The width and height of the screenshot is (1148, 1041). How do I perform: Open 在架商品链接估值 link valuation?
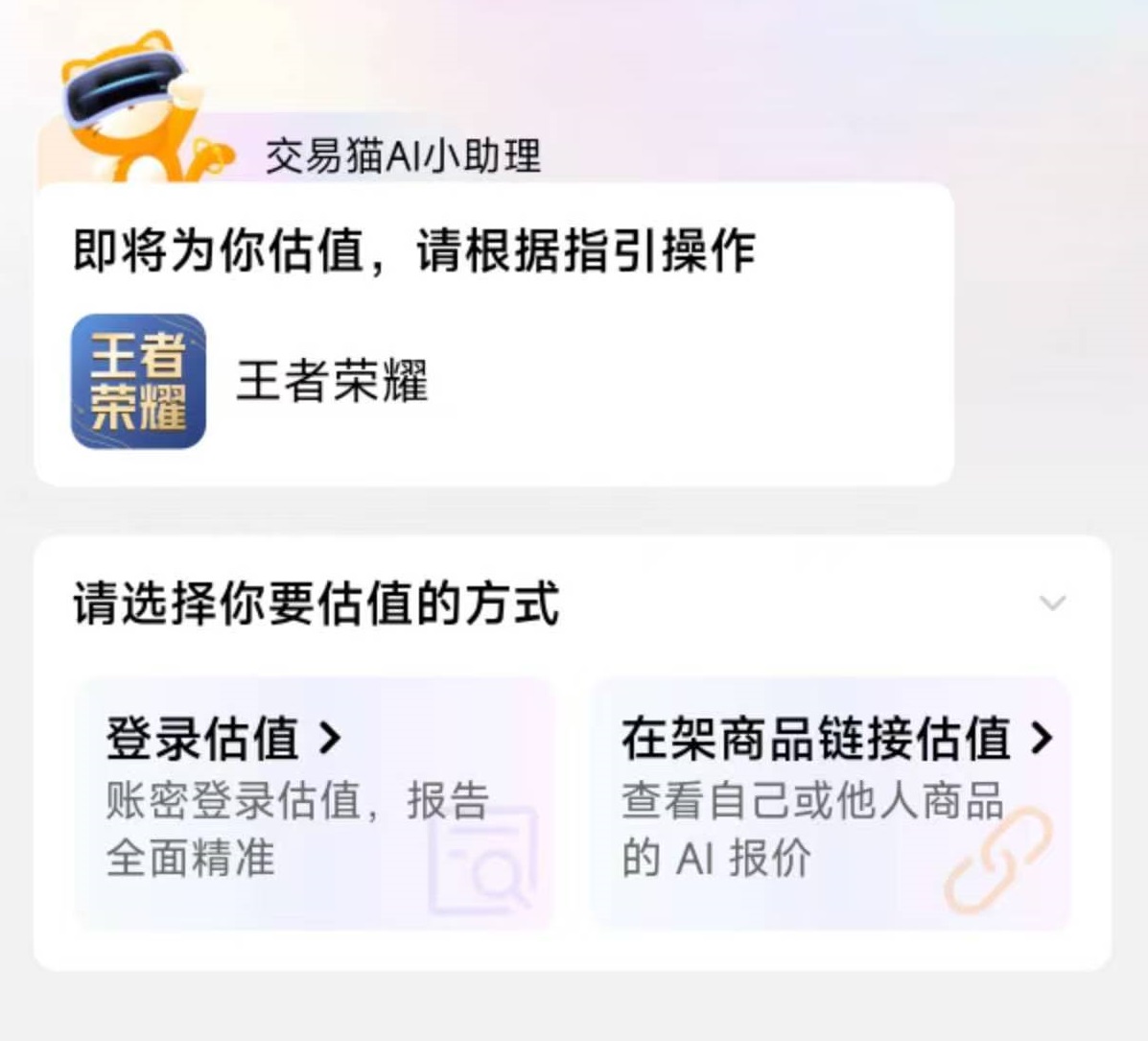click(831, 802)
